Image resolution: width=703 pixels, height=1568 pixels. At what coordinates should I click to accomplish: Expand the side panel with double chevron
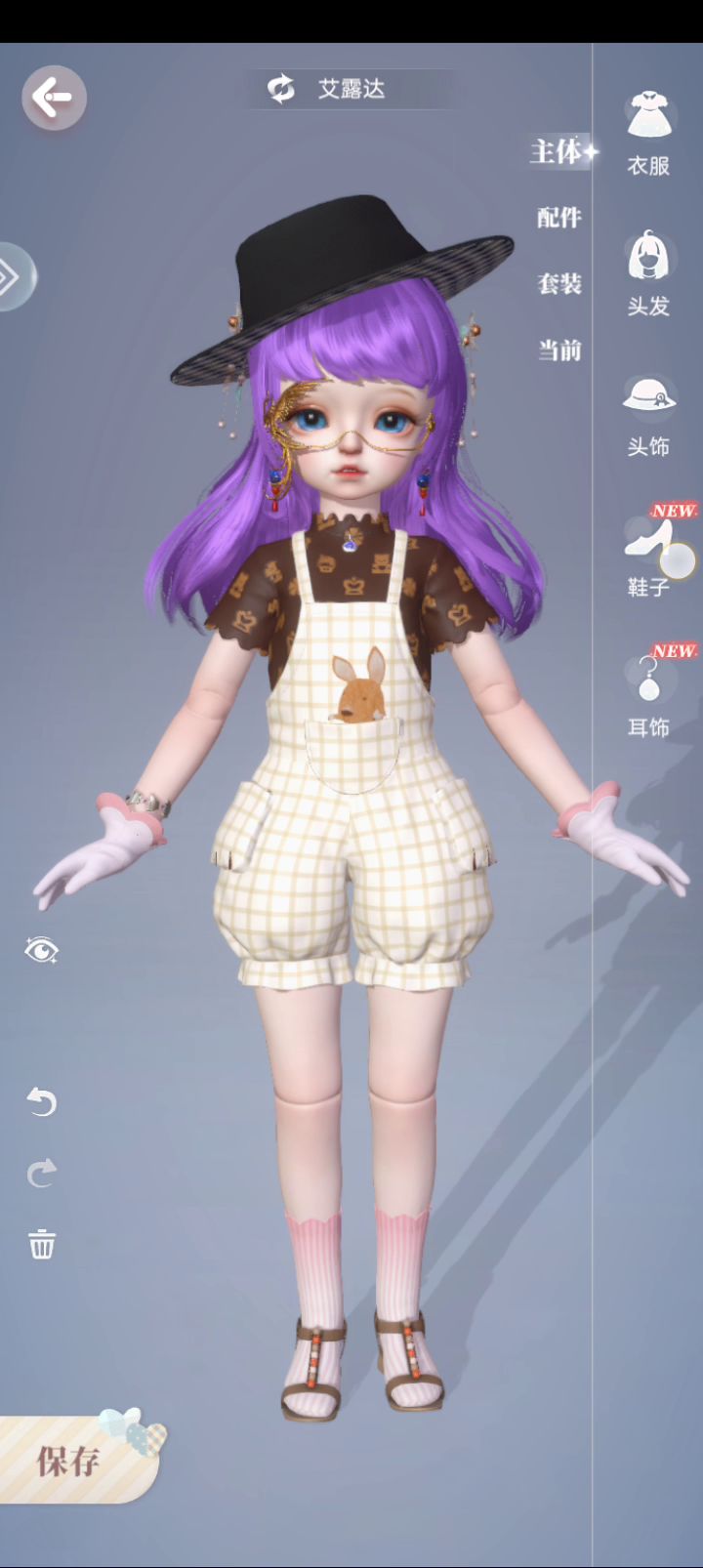click(14, 277)
